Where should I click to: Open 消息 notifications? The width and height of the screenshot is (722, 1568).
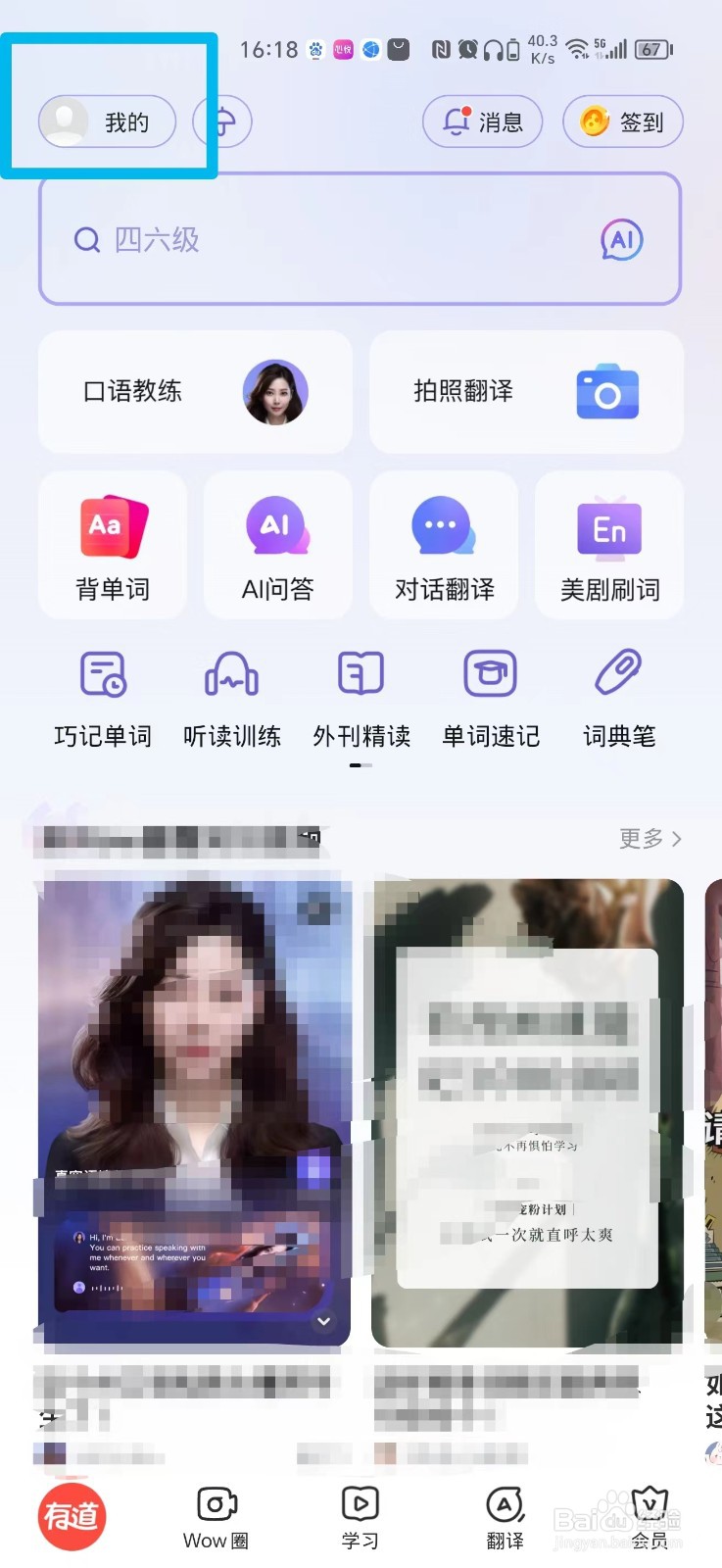(482, 122)
